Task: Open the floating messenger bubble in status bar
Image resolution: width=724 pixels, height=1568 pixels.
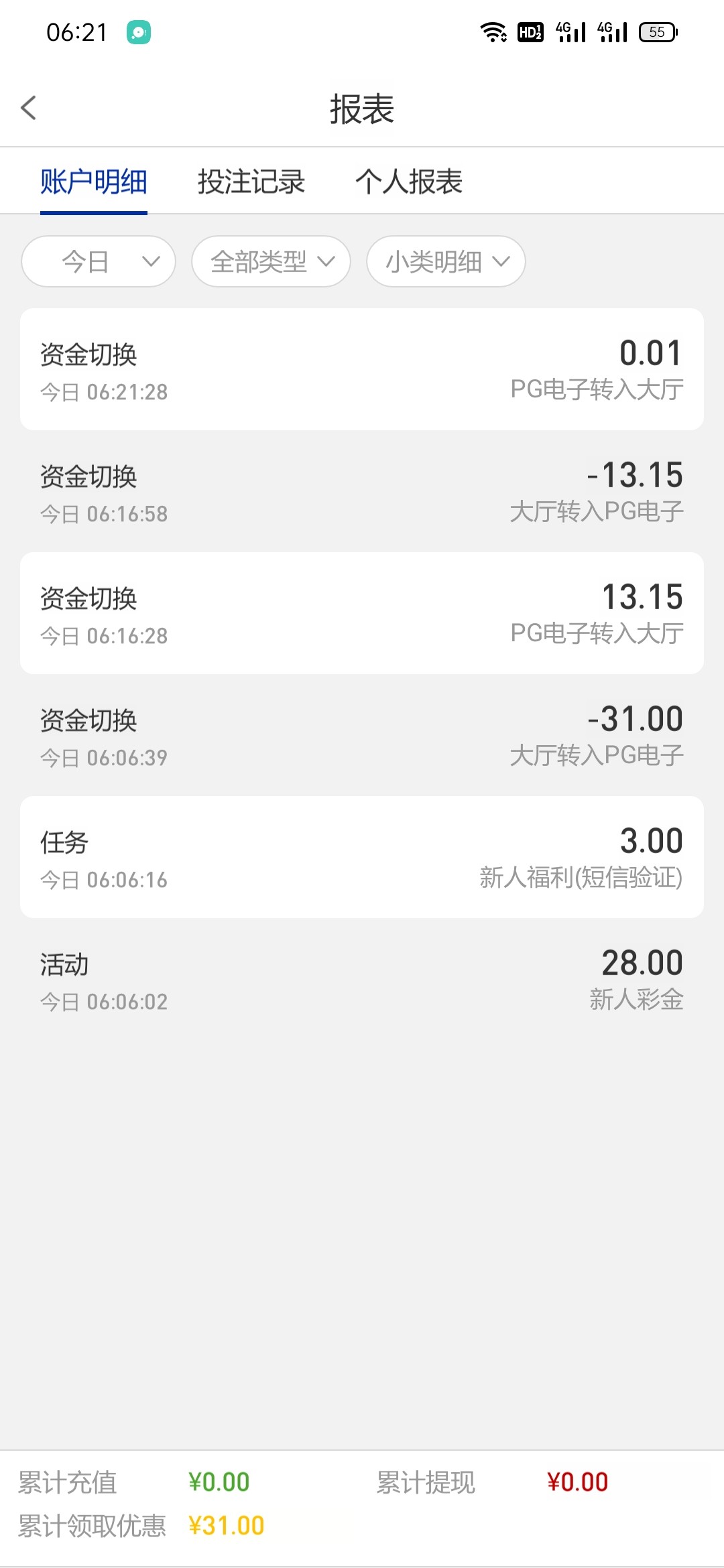Action: [137, 31]
